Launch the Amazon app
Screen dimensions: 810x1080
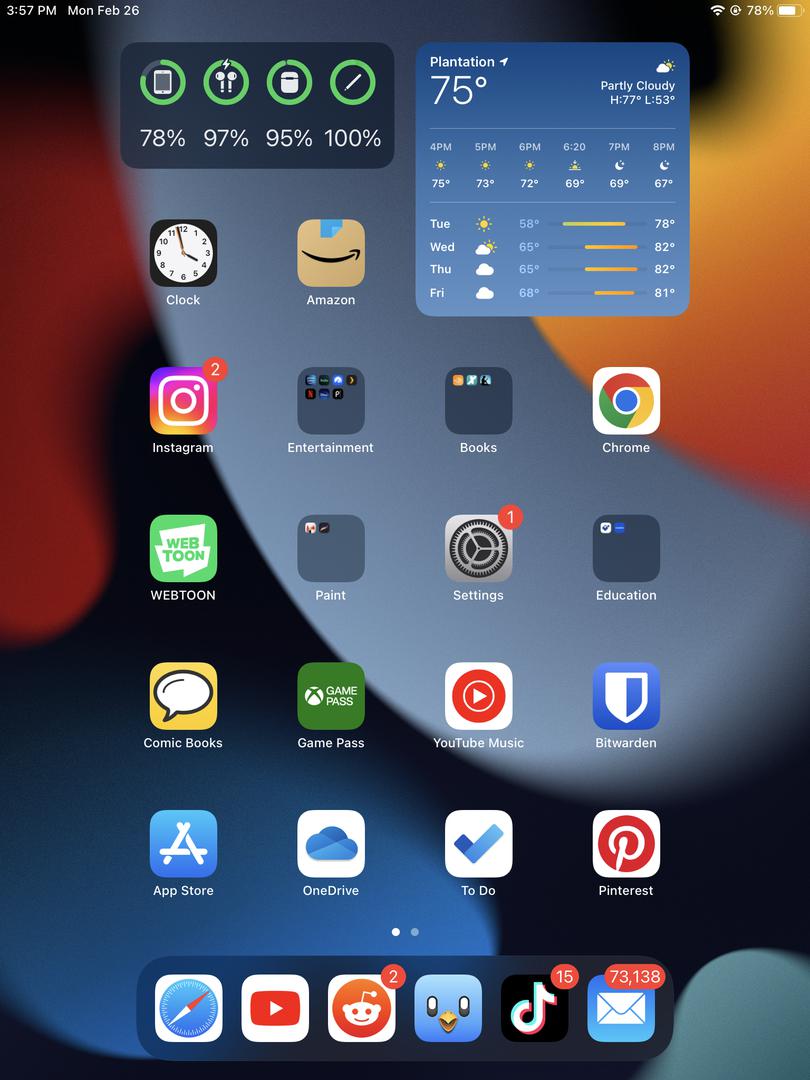point(331,253)
